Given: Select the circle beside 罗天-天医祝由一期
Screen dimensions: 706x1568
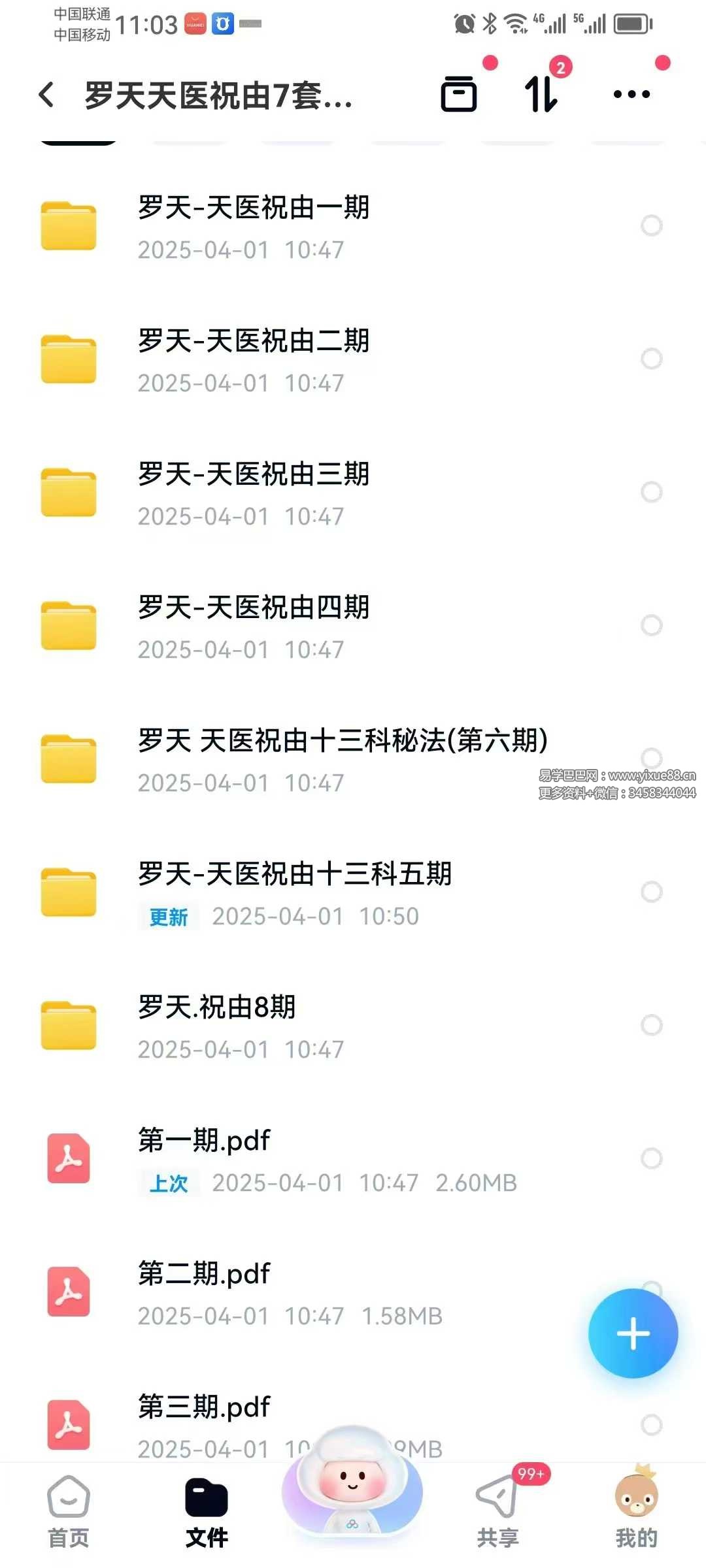Looking at the screenshot, I should point(652,225).
